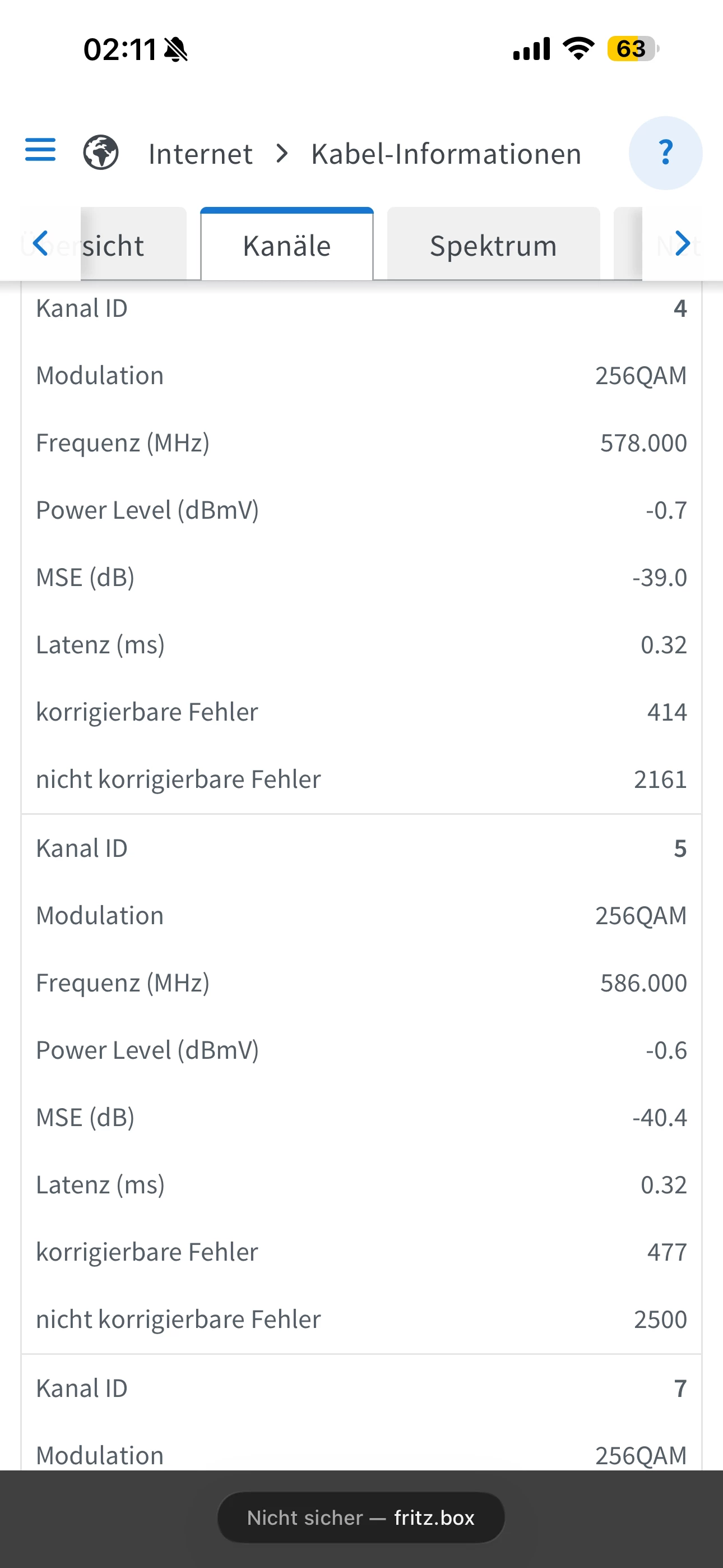Go to the Internet breadcrumb
723x1568 pixels.
pos(200,154)
